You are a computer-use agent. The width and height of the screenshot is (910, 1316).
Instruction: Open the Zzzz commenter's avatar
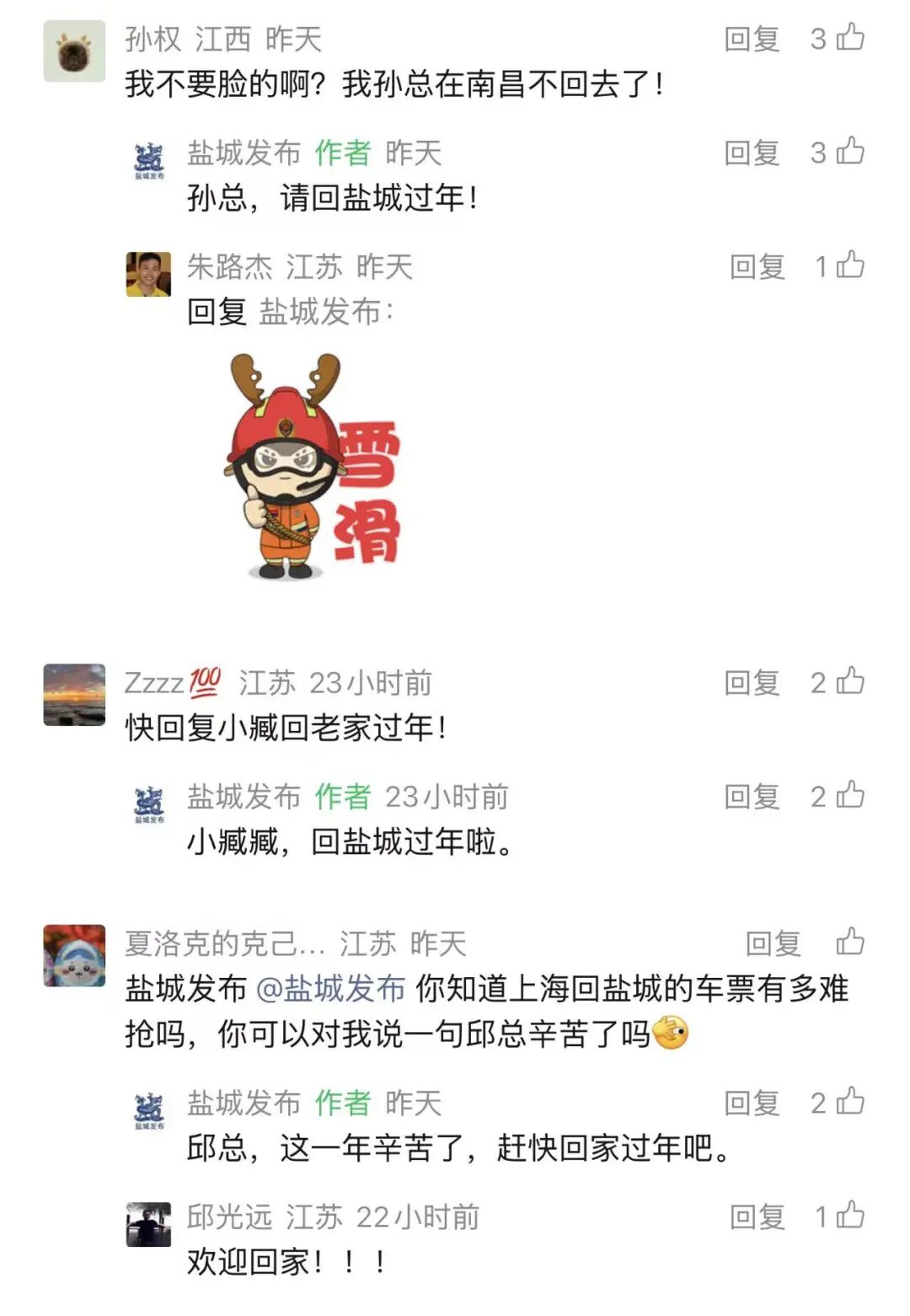[74, 695]
